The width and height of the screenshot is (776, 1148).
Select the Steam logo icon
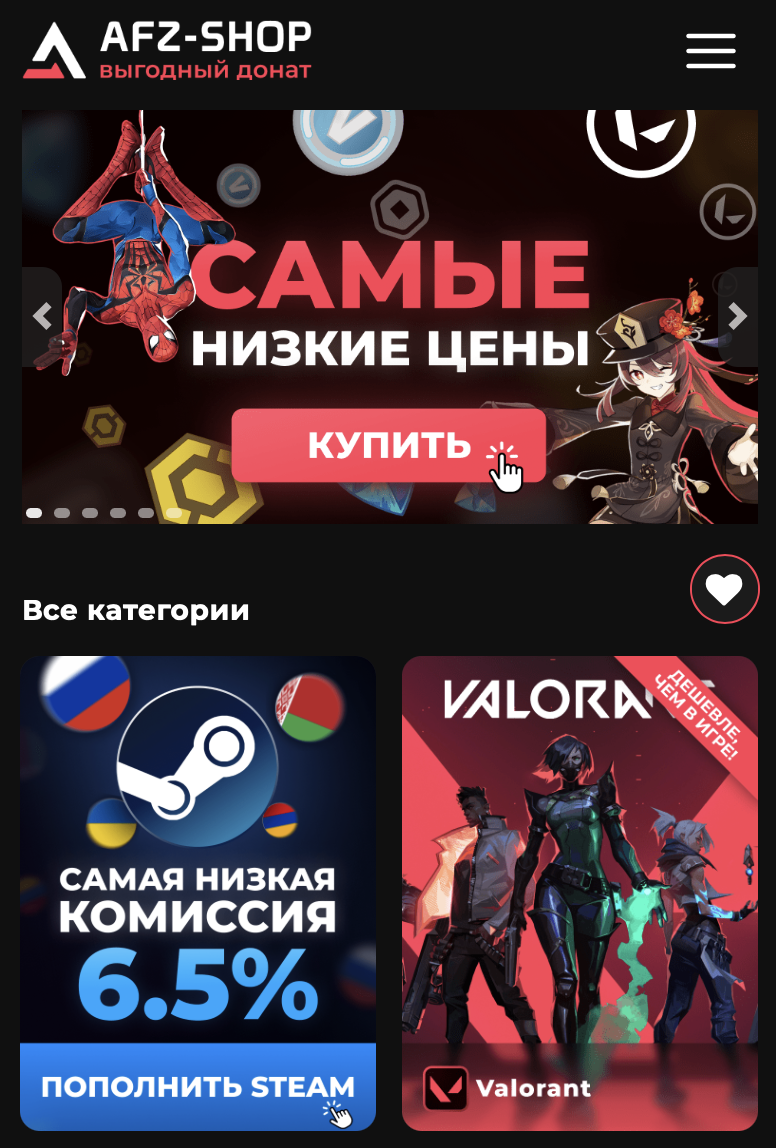tap(200, 764)
